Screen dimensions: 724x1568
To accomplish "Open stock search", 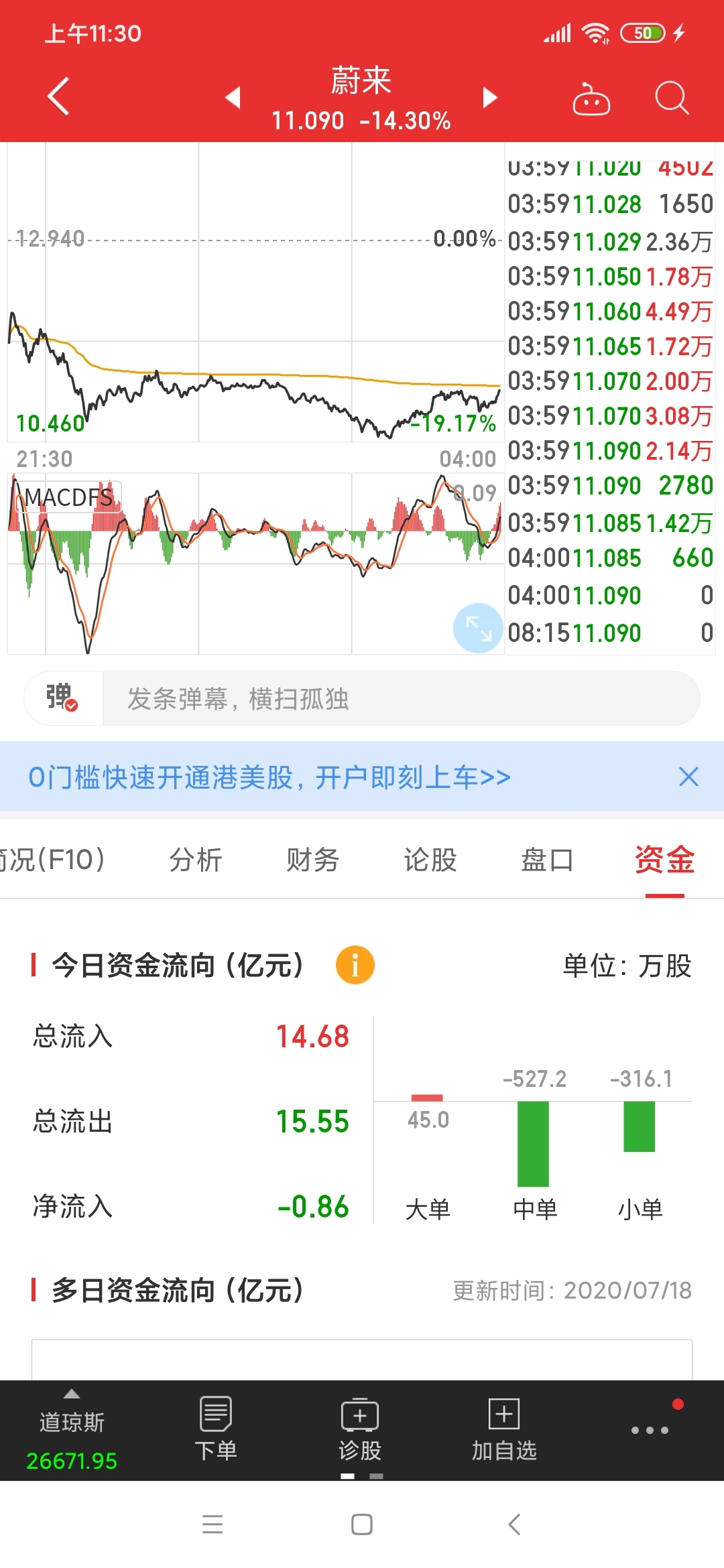I will click(x=672, y=99).
